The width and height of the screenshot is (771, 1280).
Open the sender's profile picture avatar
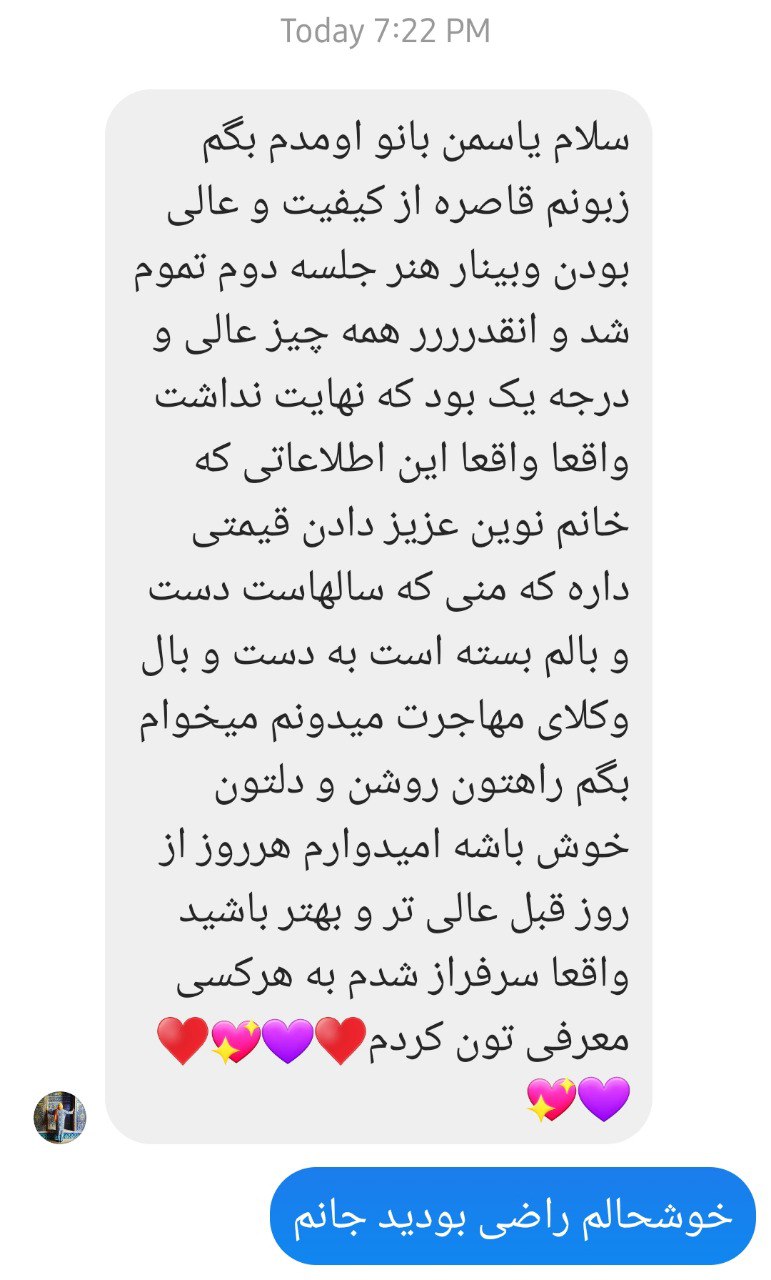pyautogui.click(x=60, y=1117)
